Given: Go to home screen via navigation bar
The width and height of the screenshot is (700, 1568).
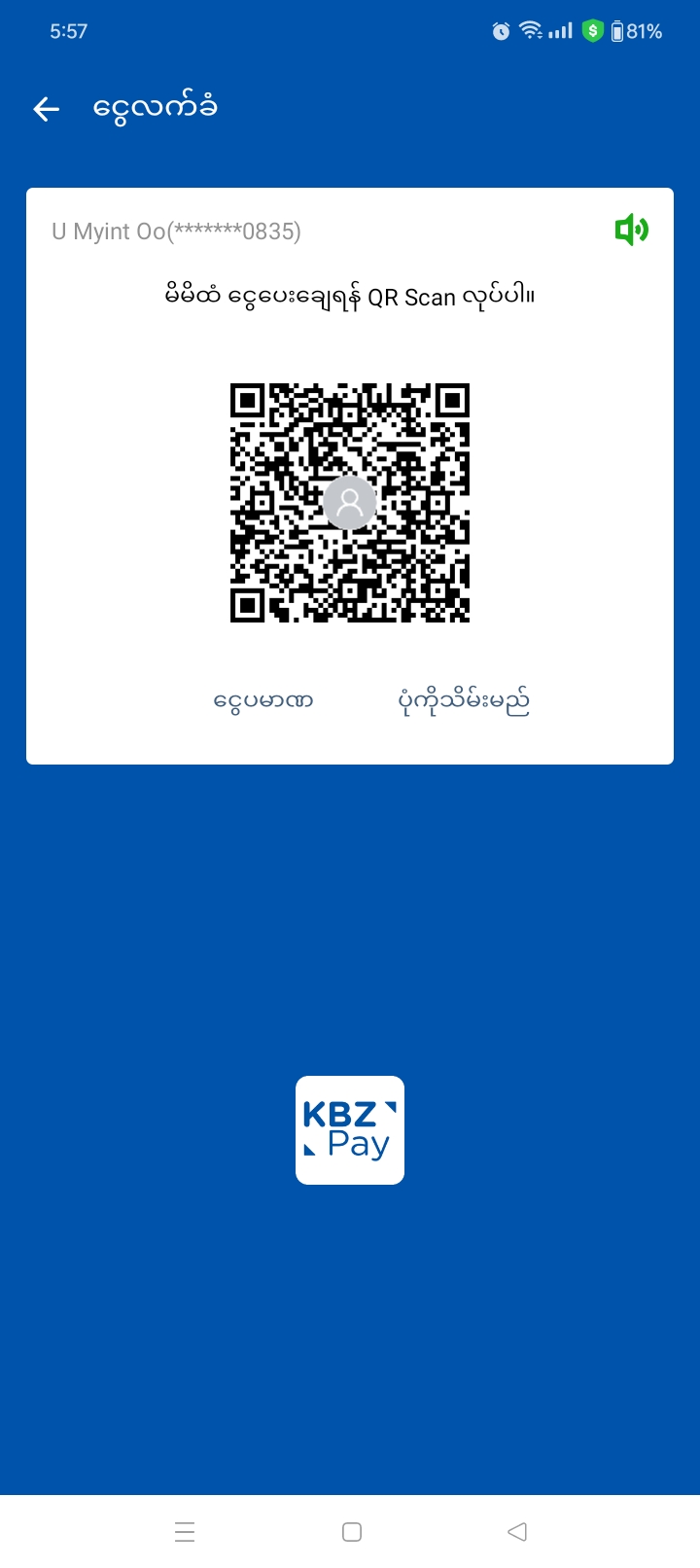Looking at the screenshot, I should 352,1532.
